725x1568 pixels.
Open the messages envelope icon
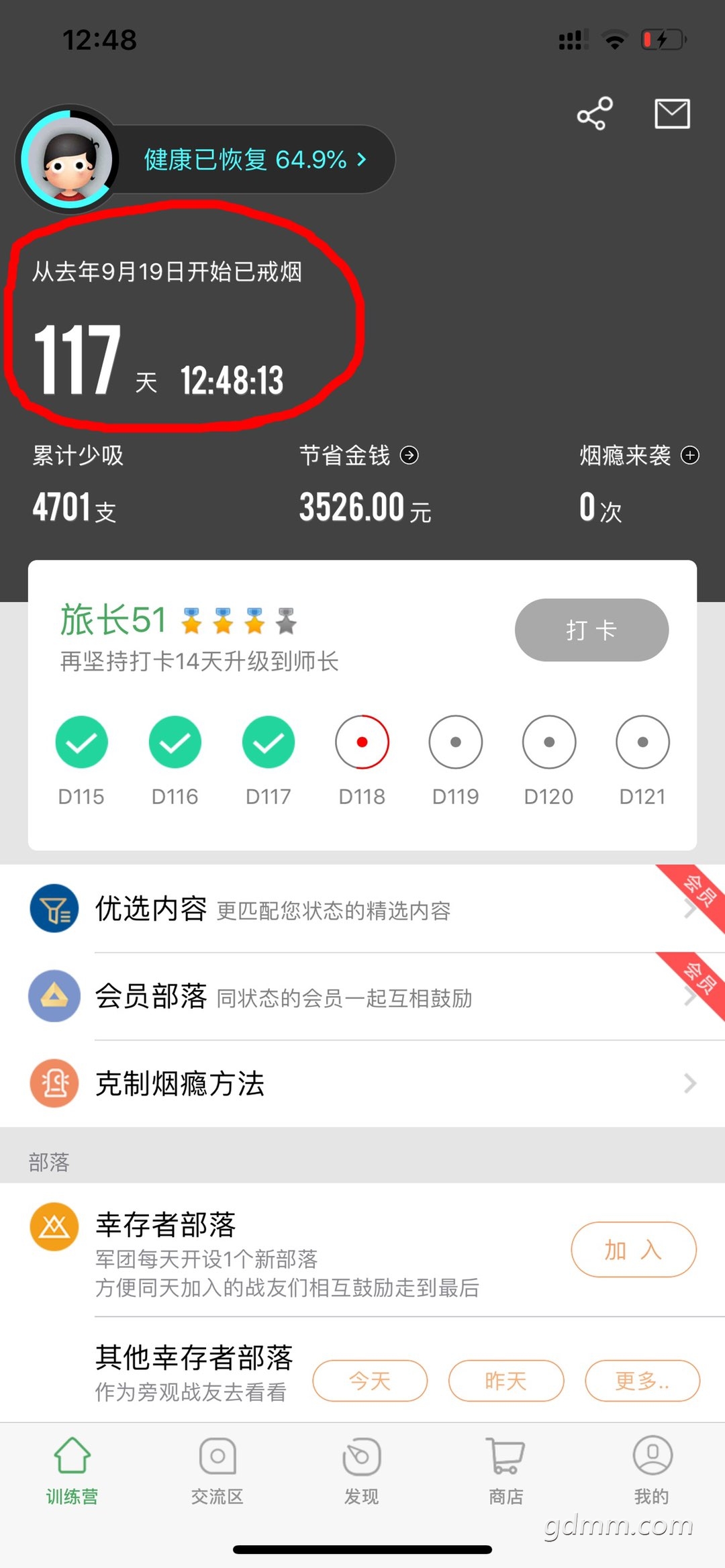pyautogui.click(x=672, y=113)
